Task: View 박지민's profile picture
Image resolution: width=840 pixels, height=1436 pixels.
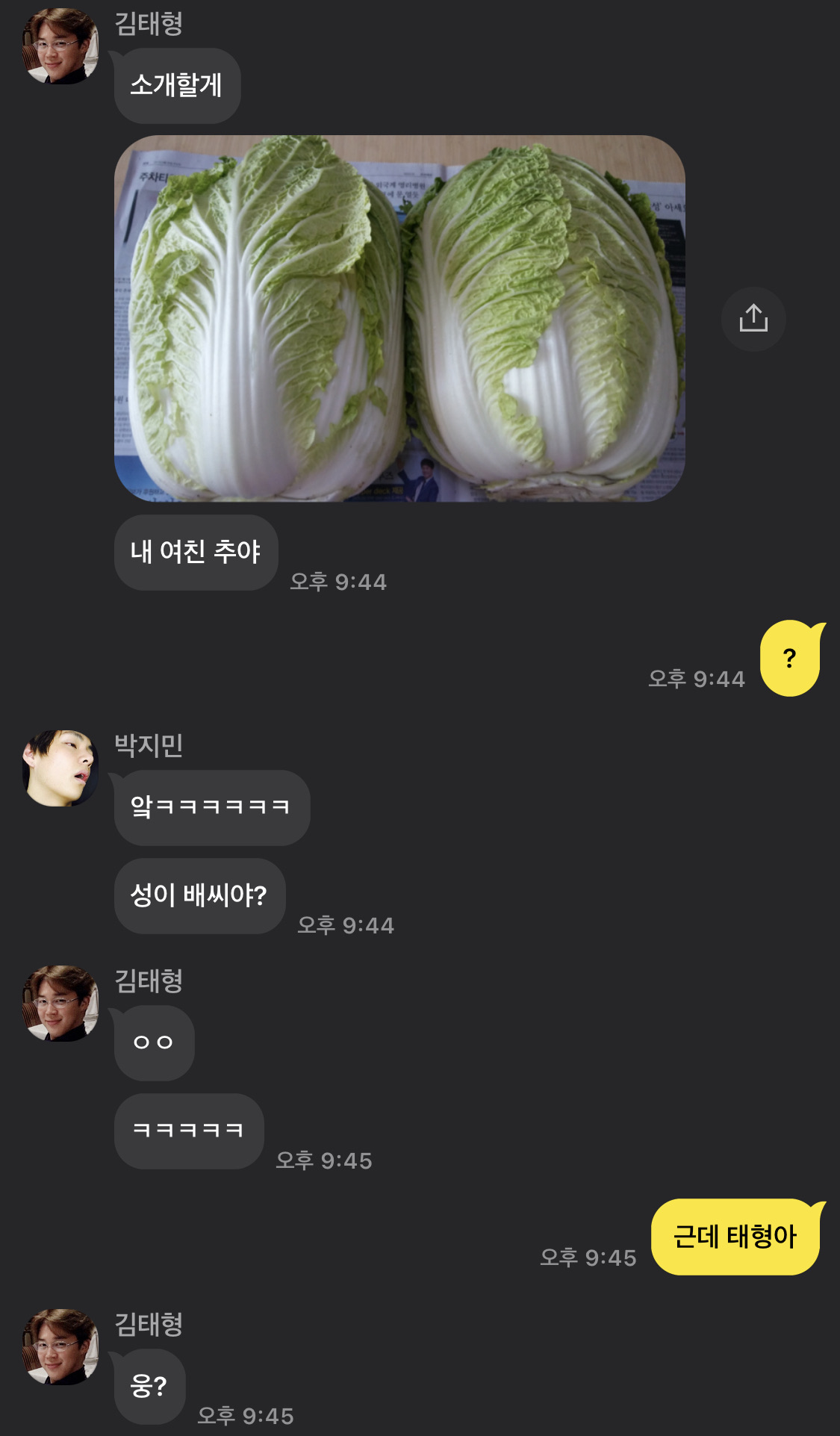Action: pos(60,768)
